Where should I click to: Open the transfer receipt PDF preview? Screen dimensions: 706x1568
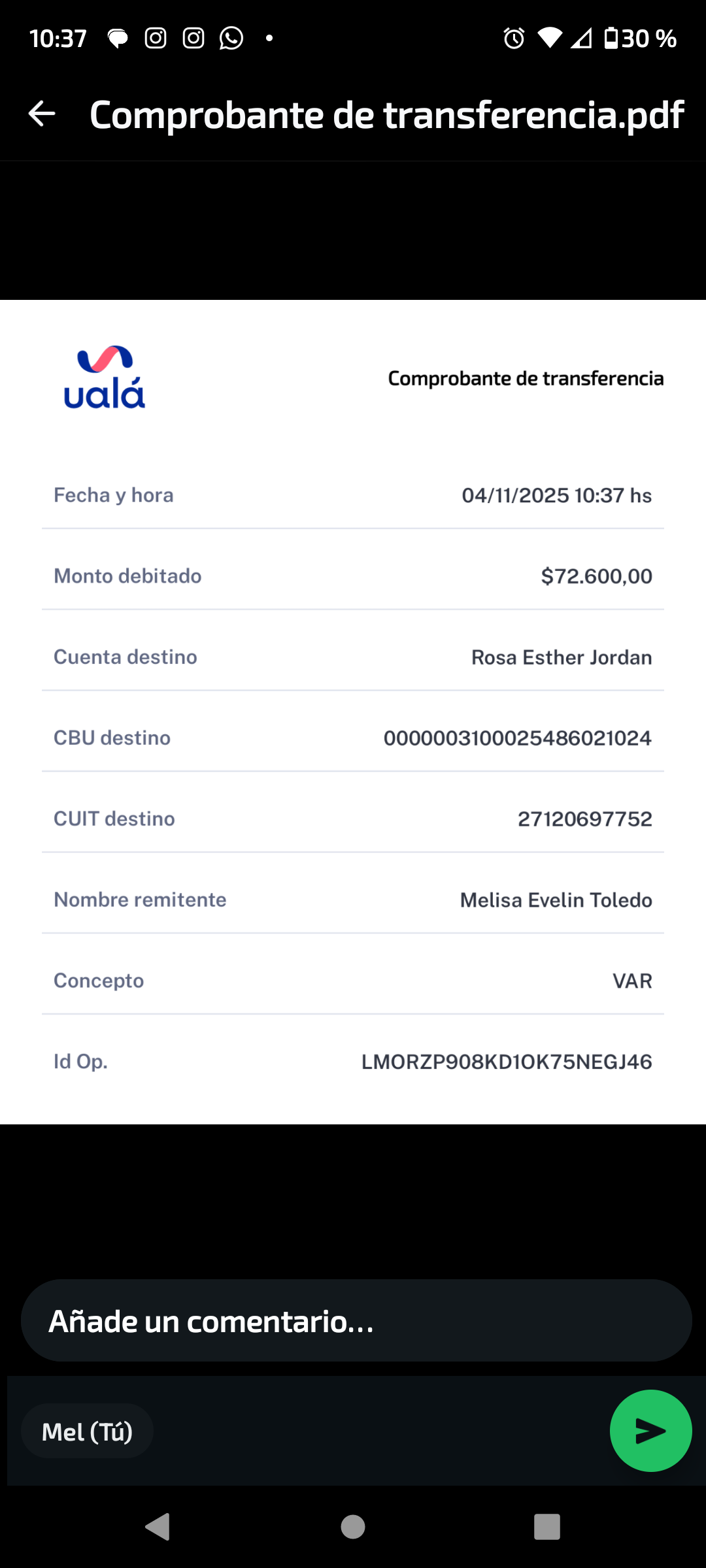tap(353, 712)
